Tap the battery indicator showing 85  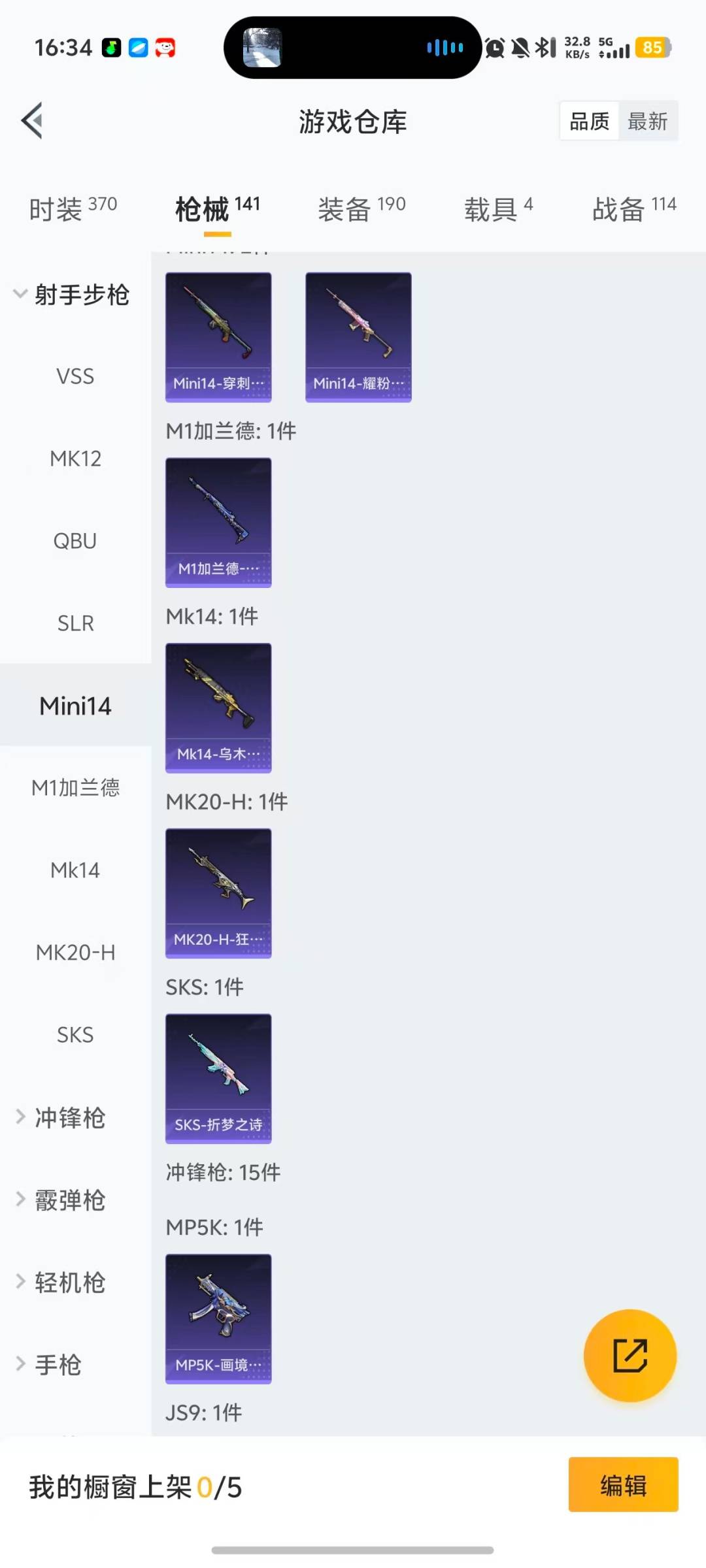click(x=651, y=48)
